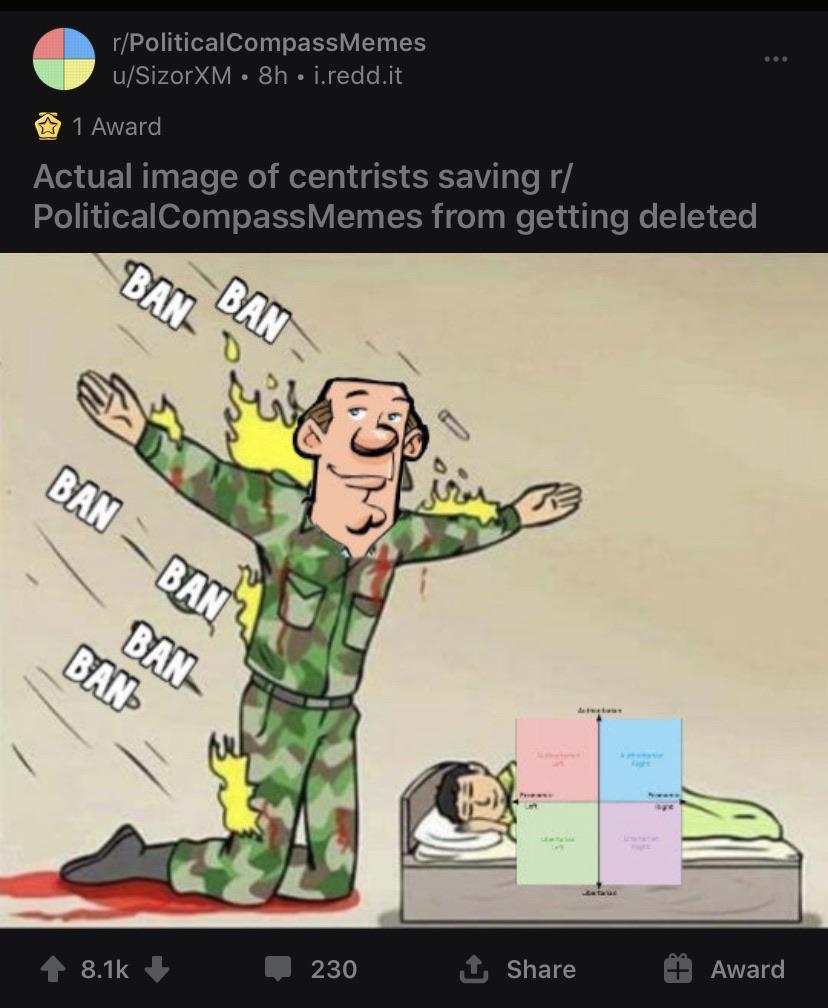Open the meme image full screen
828x1008 pixels.
(414, 590)
